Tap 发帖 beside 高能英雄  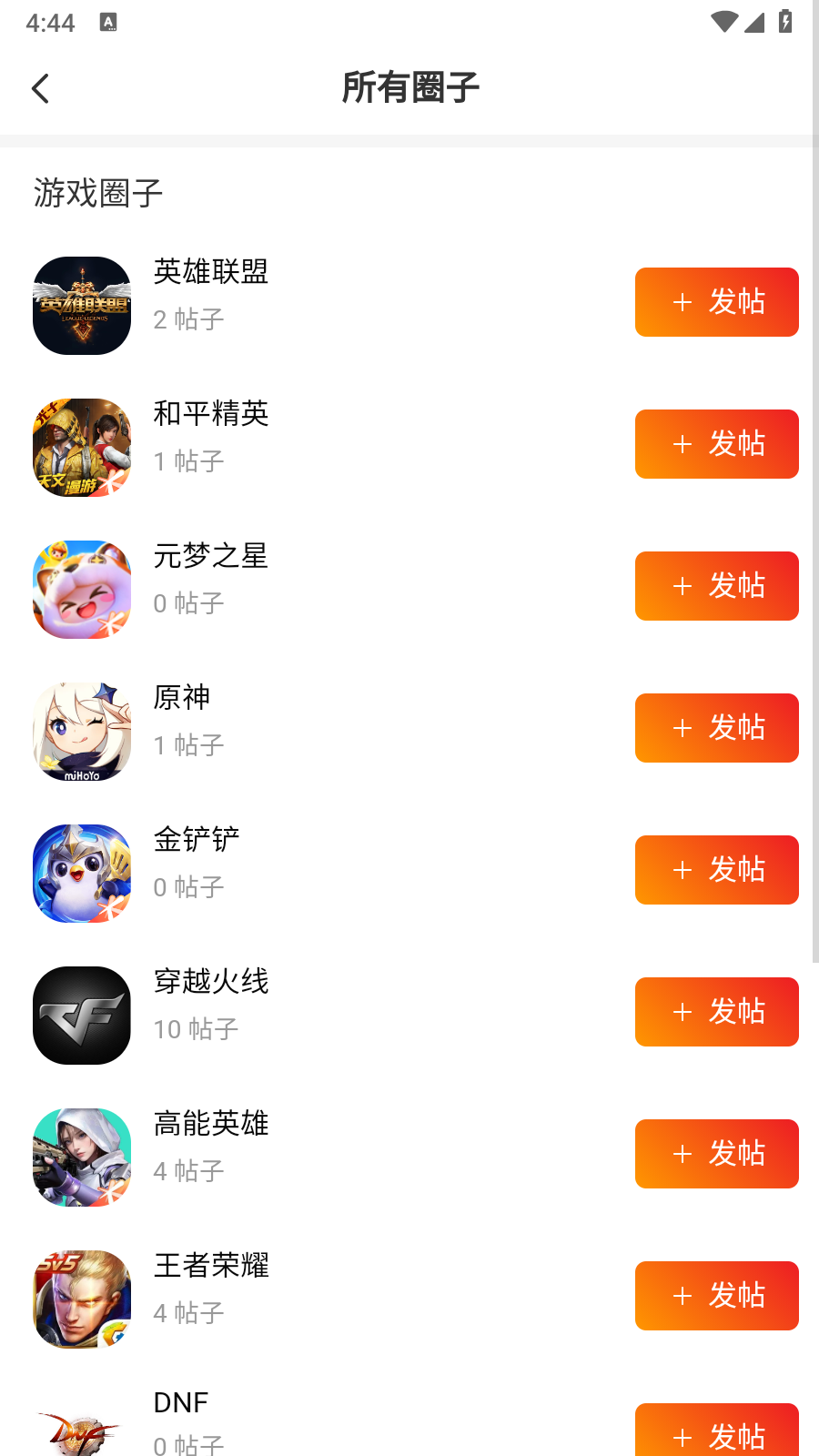pyautogui.click(x=716, y=1154)
